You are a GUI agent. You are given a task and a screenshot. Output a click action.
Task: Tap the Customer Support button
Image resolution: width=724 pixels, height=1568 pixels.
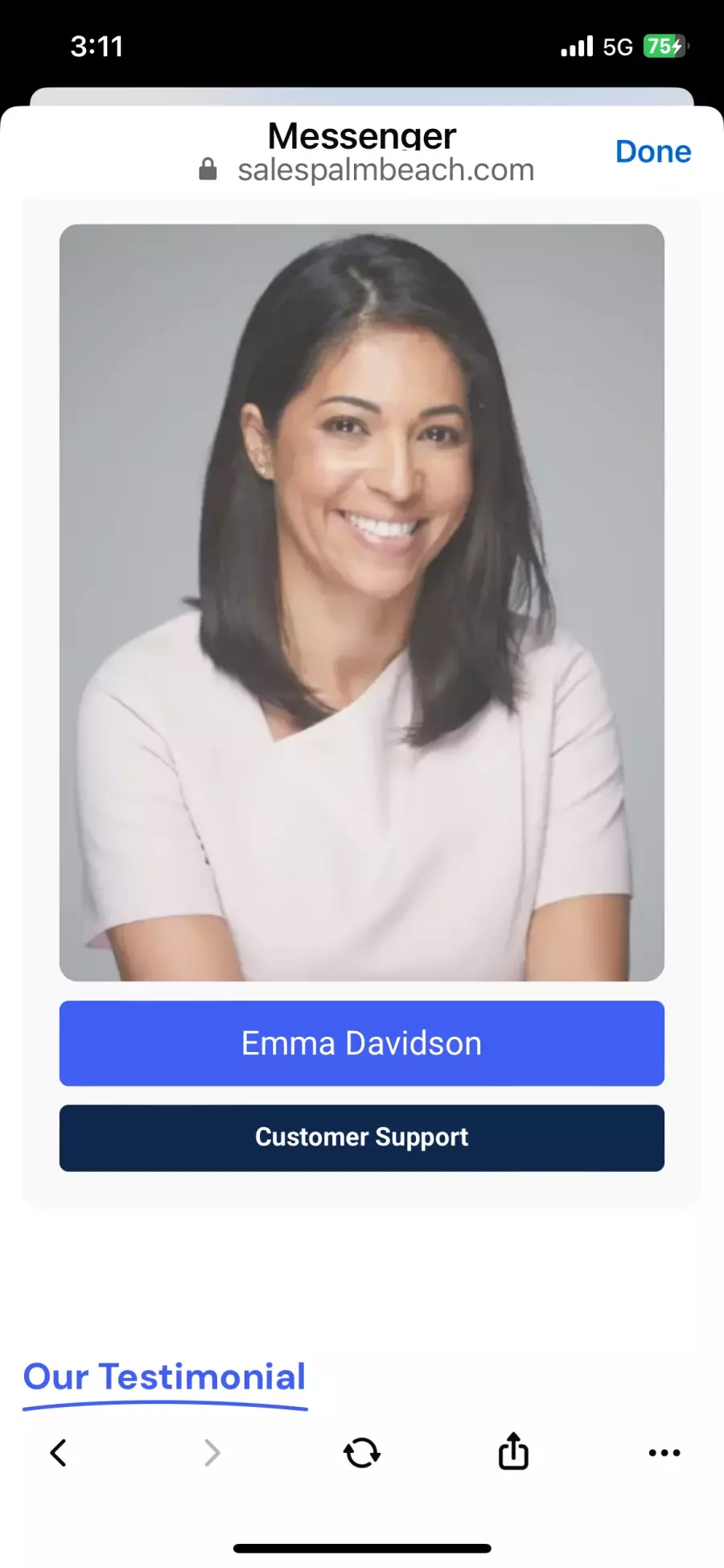[362, 1137]
